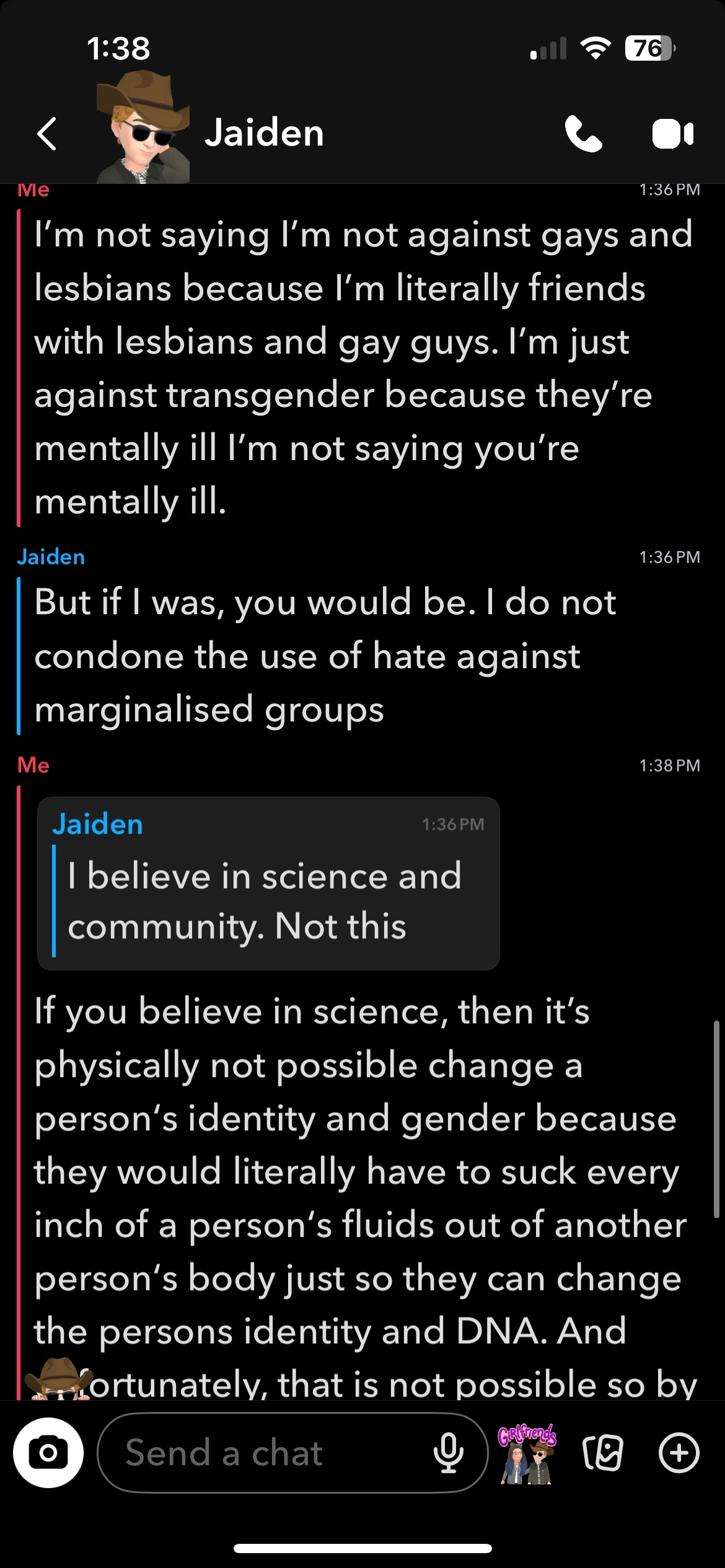Open quoted reply from Jaiden about science
This screenshot has height=1568, width=725.
click(268, 882)
